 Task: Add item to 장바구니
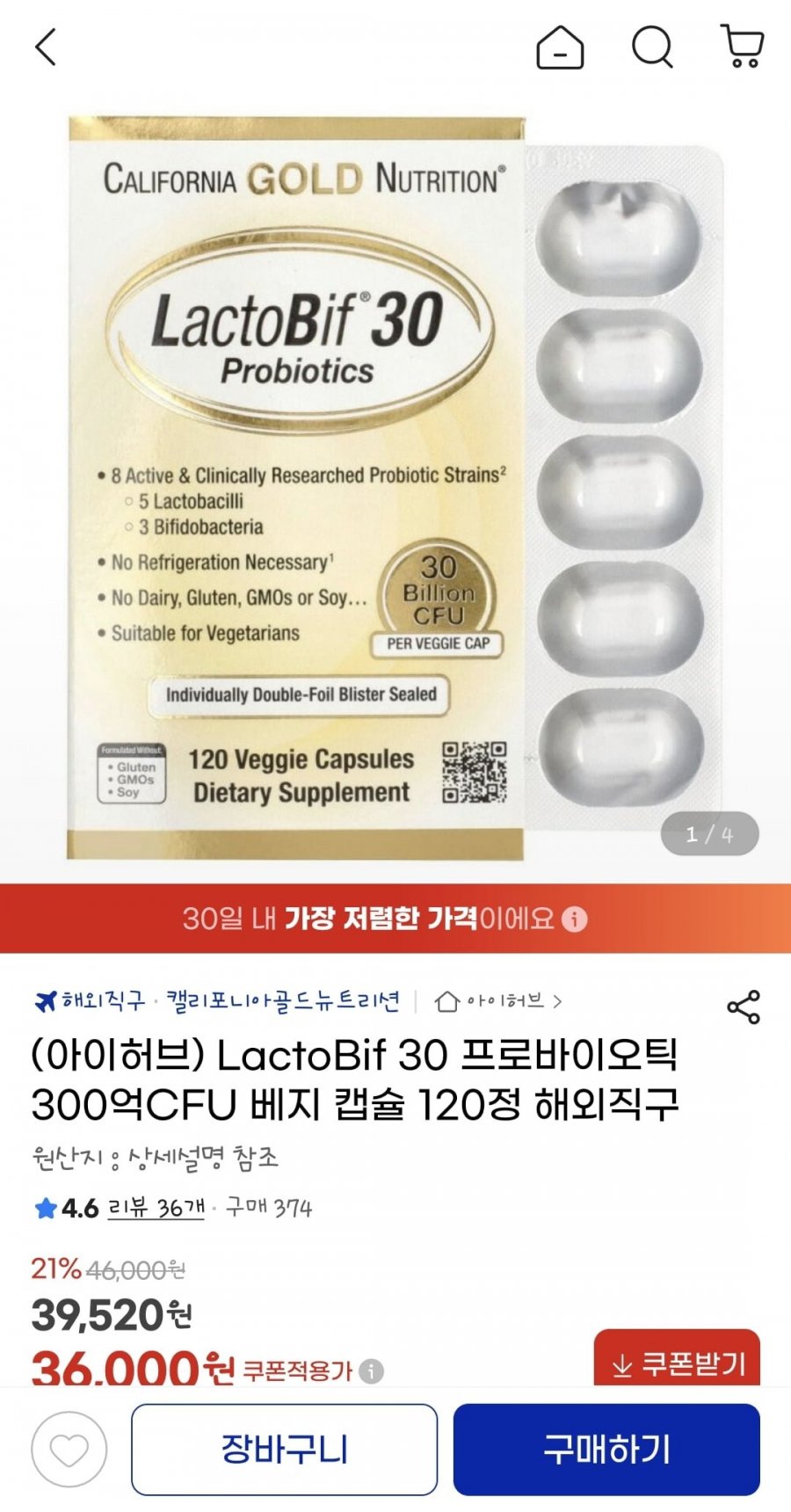(x=284, y=1450)
